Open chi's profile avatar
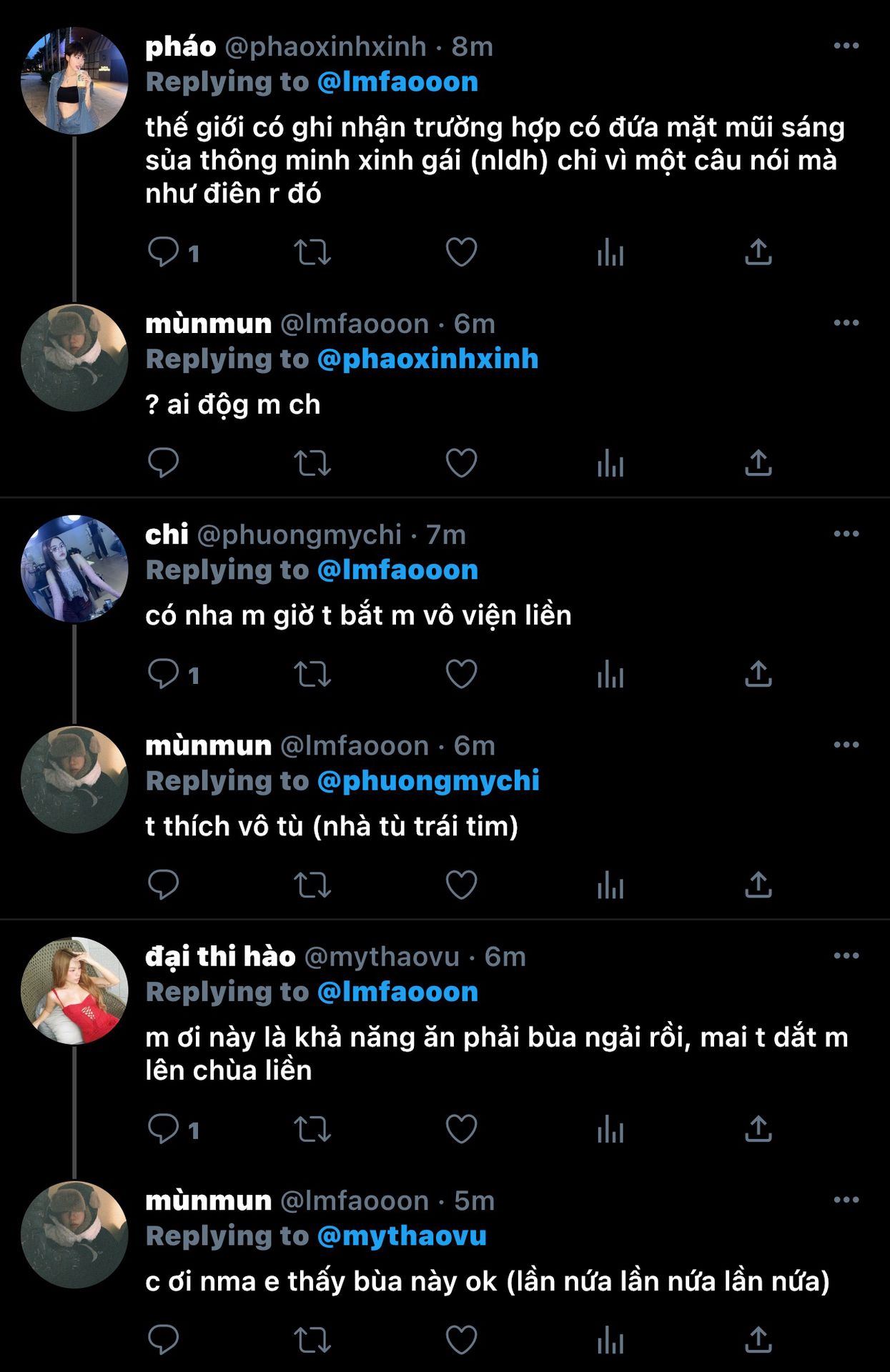Viewport: 890px width, 1372px height. click(74, 569)
